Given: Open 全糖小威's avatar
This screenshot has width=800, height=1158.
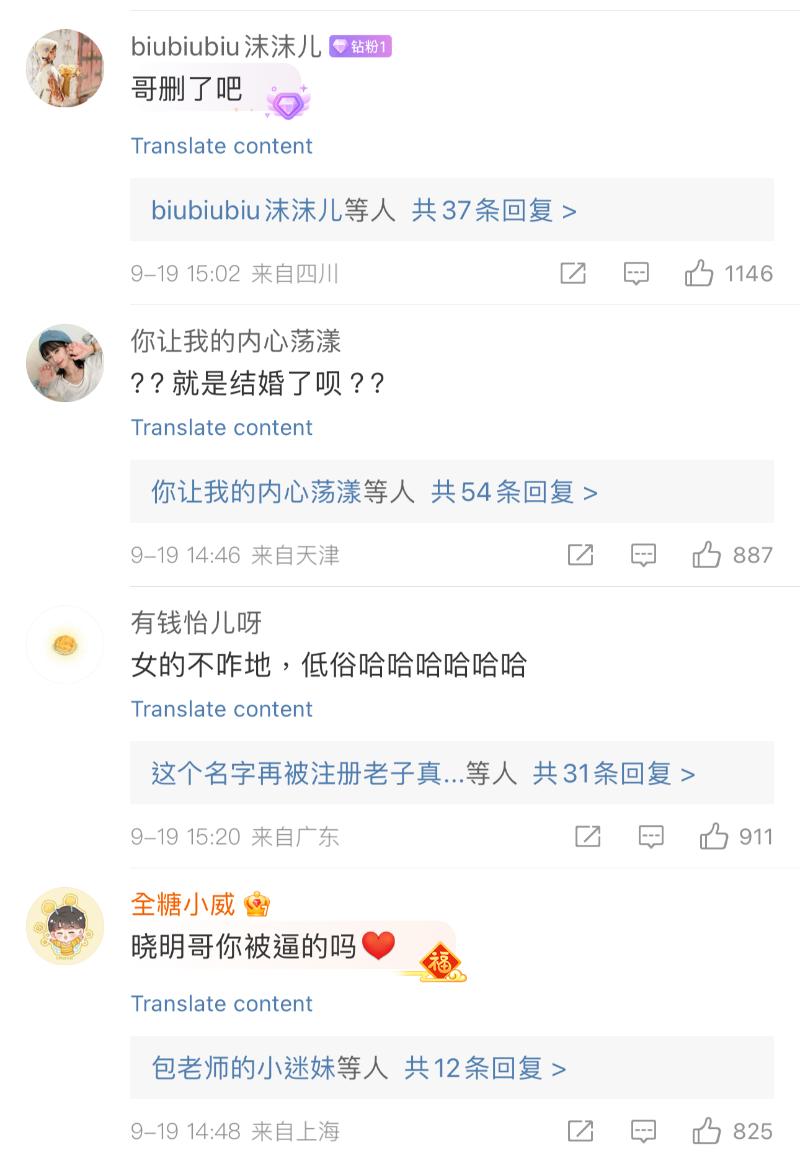Looking at the screenshot, I should (x=65, y=926).
